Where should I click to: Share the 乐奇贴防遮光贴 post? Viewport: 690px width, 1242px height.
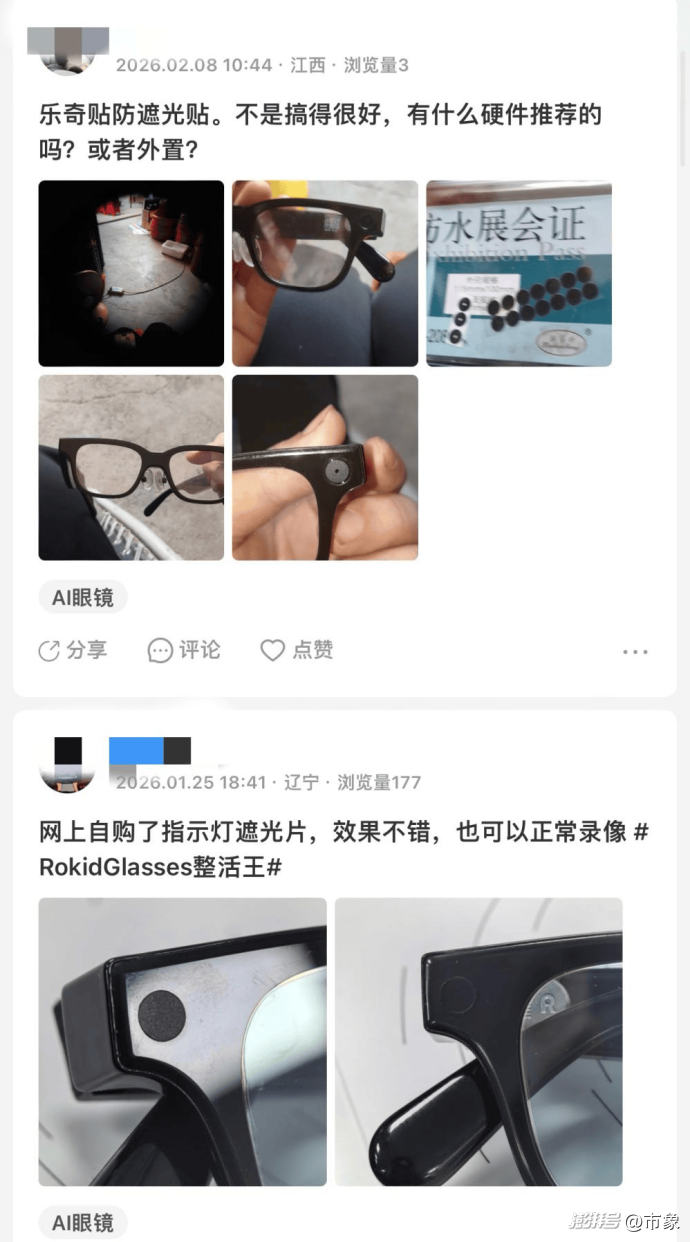(72, 650)
